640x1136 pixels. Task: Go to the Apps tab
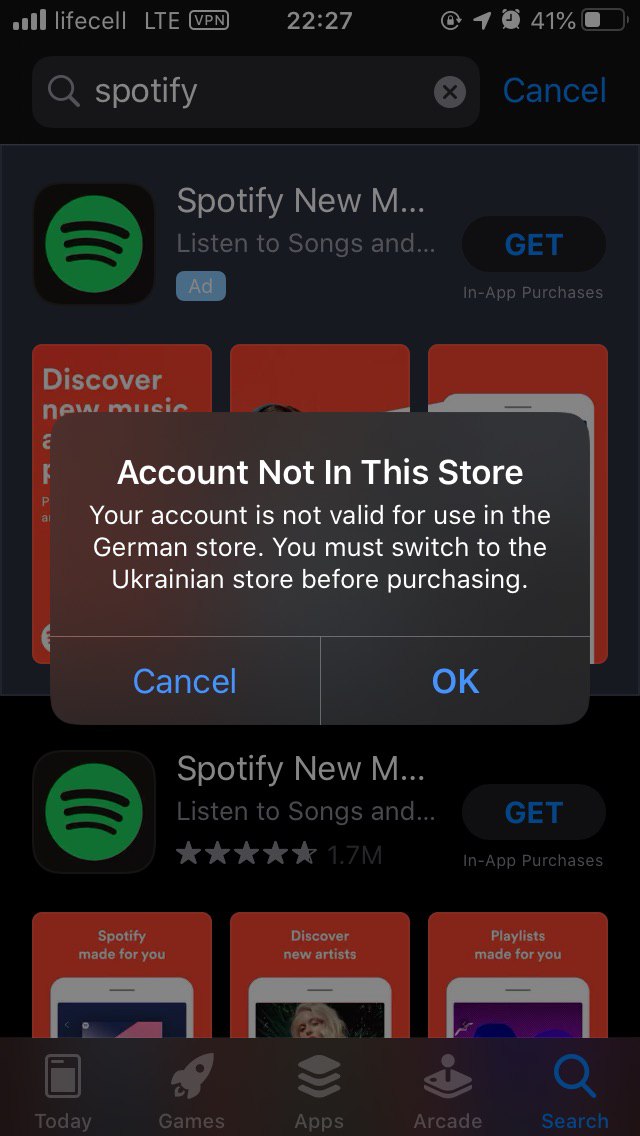click(319, 1093)
